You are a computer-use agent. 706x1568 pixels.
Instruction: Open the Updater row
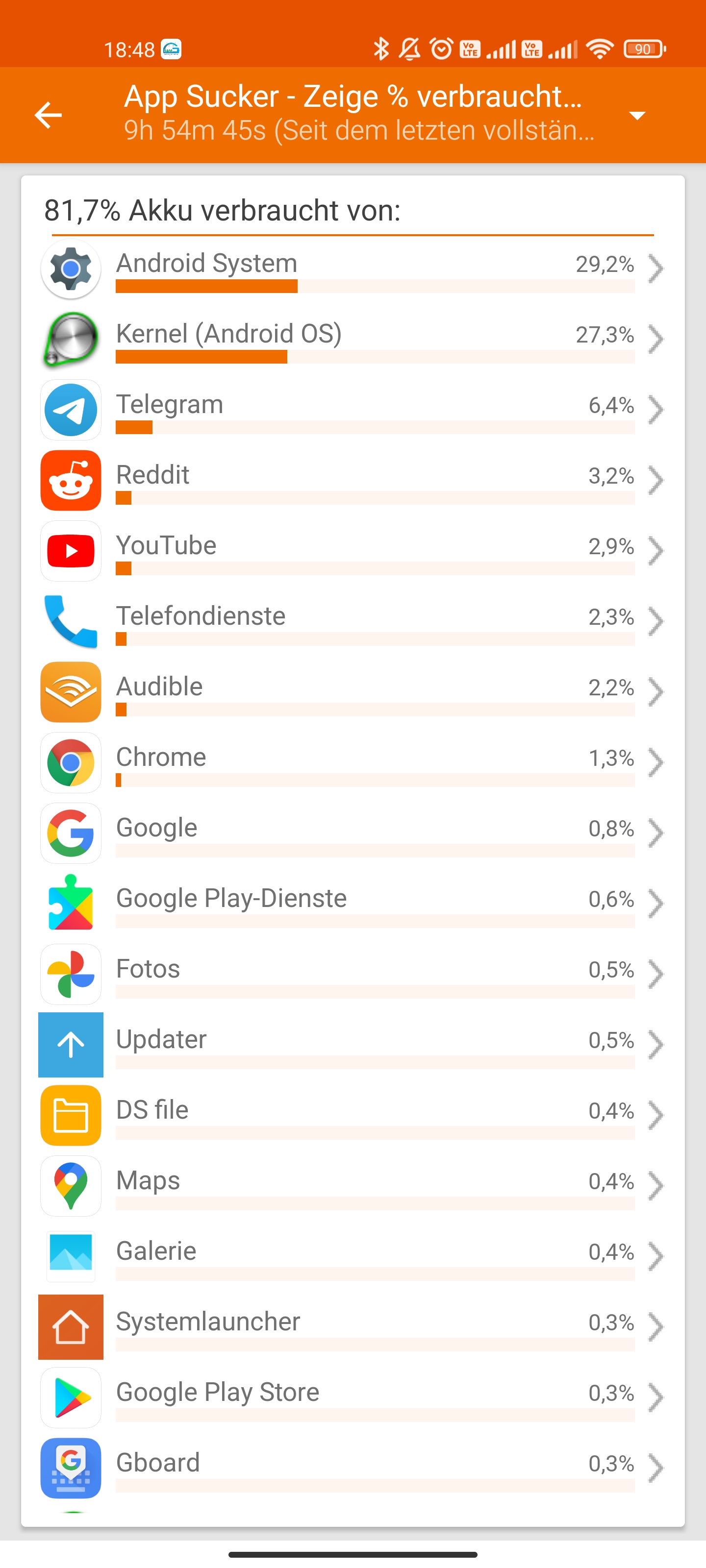pos(352,1046)
